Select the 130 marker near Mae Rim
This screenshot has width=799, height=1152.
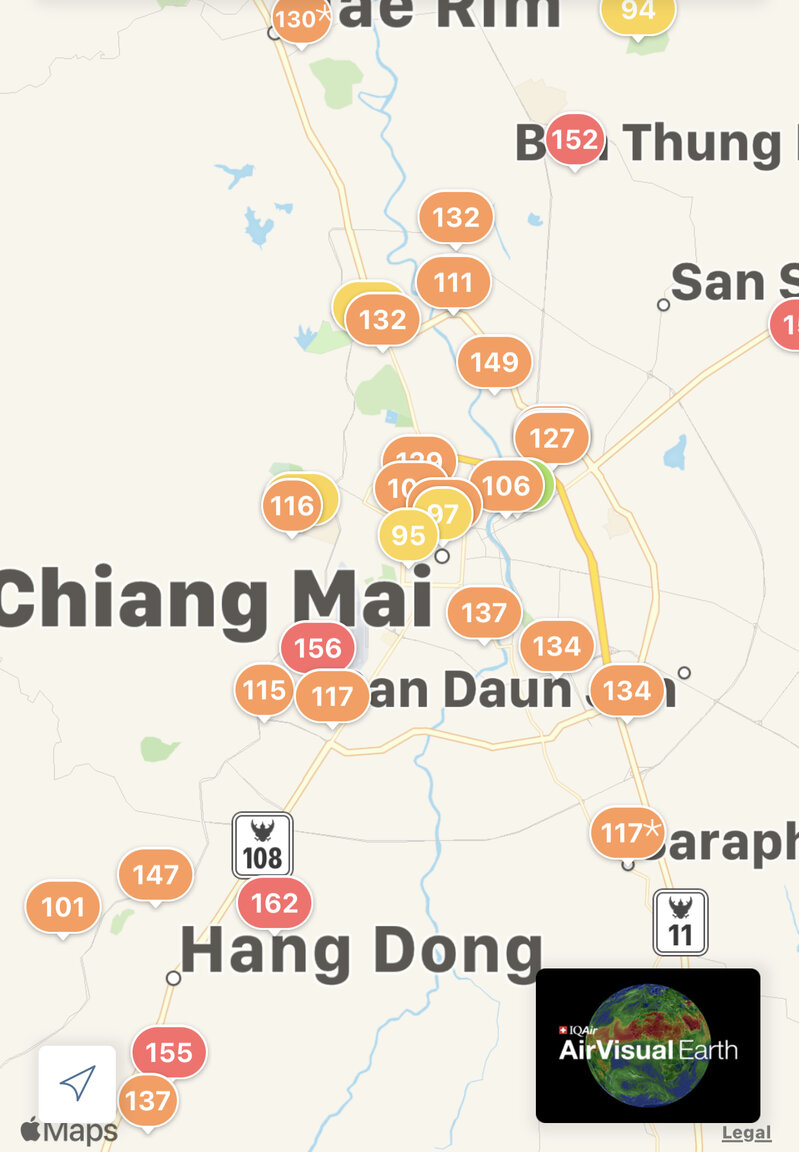click(x=300, y=20)
